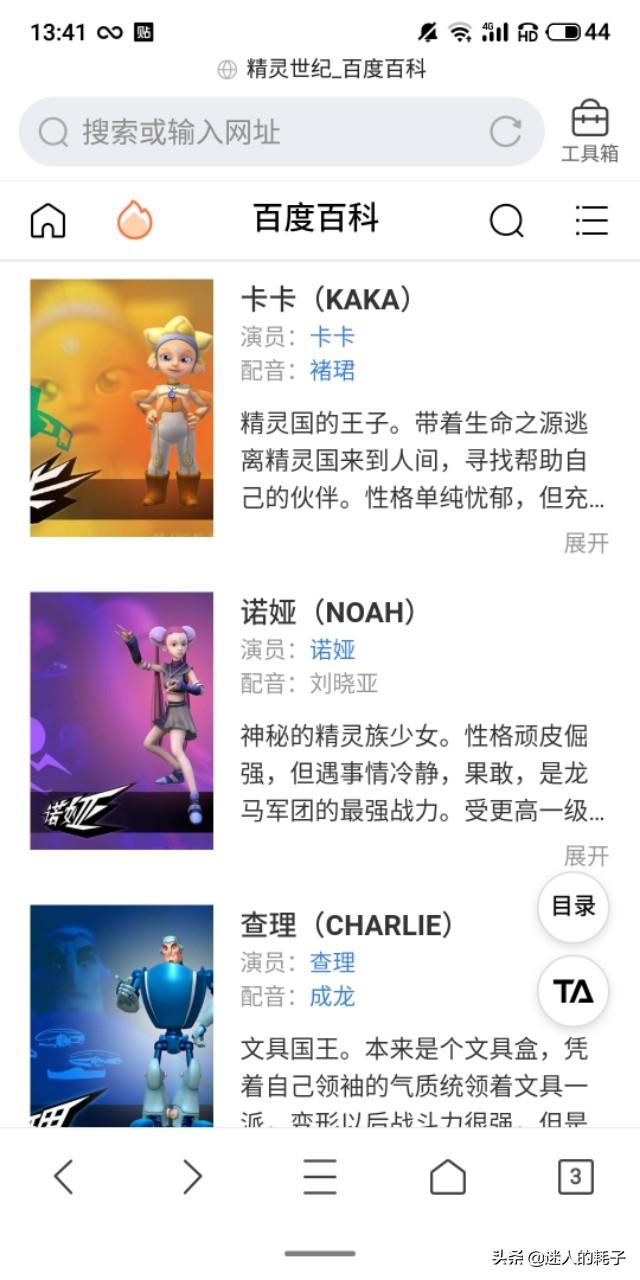Image resolution: width=640 pixels, height=1280 pixels.
Task: Open the 目录 table of contents
Action: [x=573, y=907]
